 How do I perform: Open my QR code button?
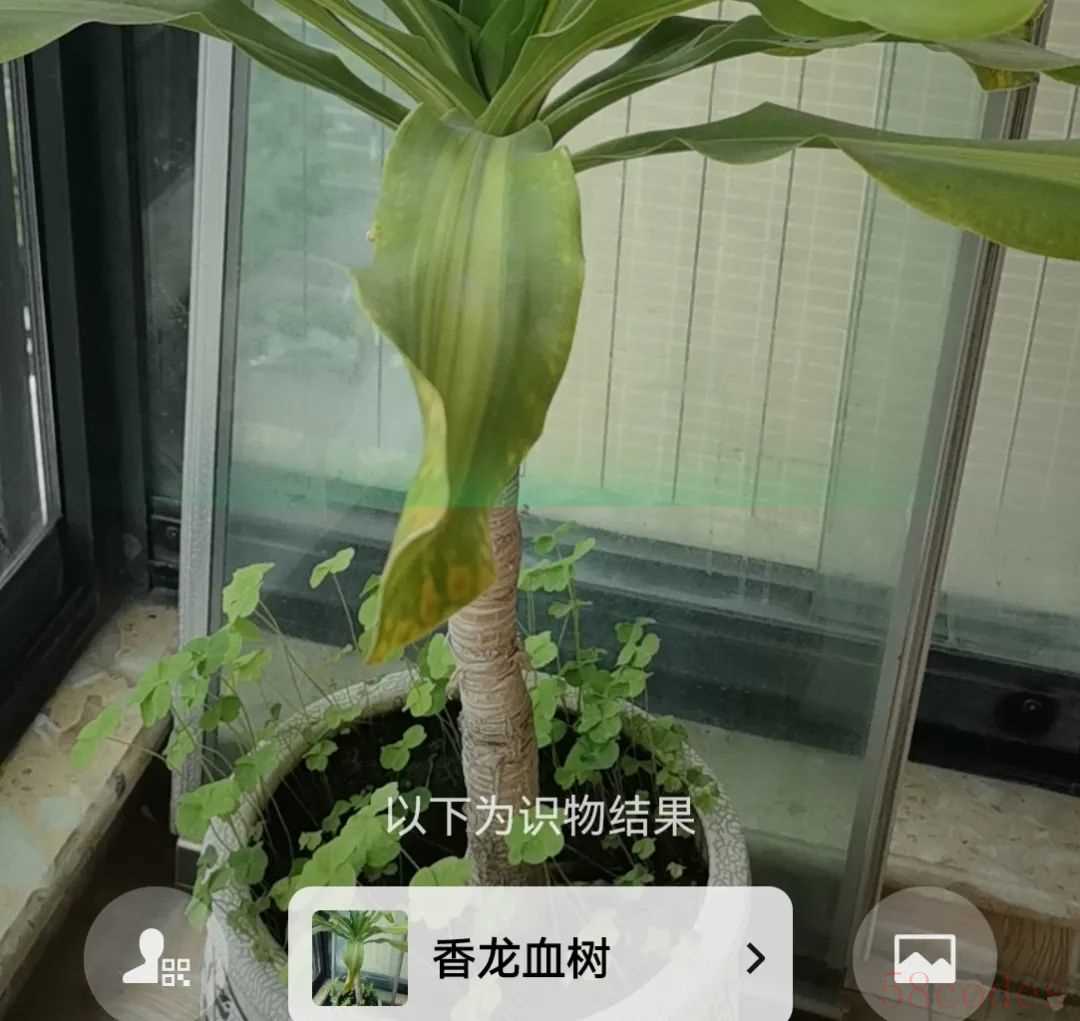point(155,957)
